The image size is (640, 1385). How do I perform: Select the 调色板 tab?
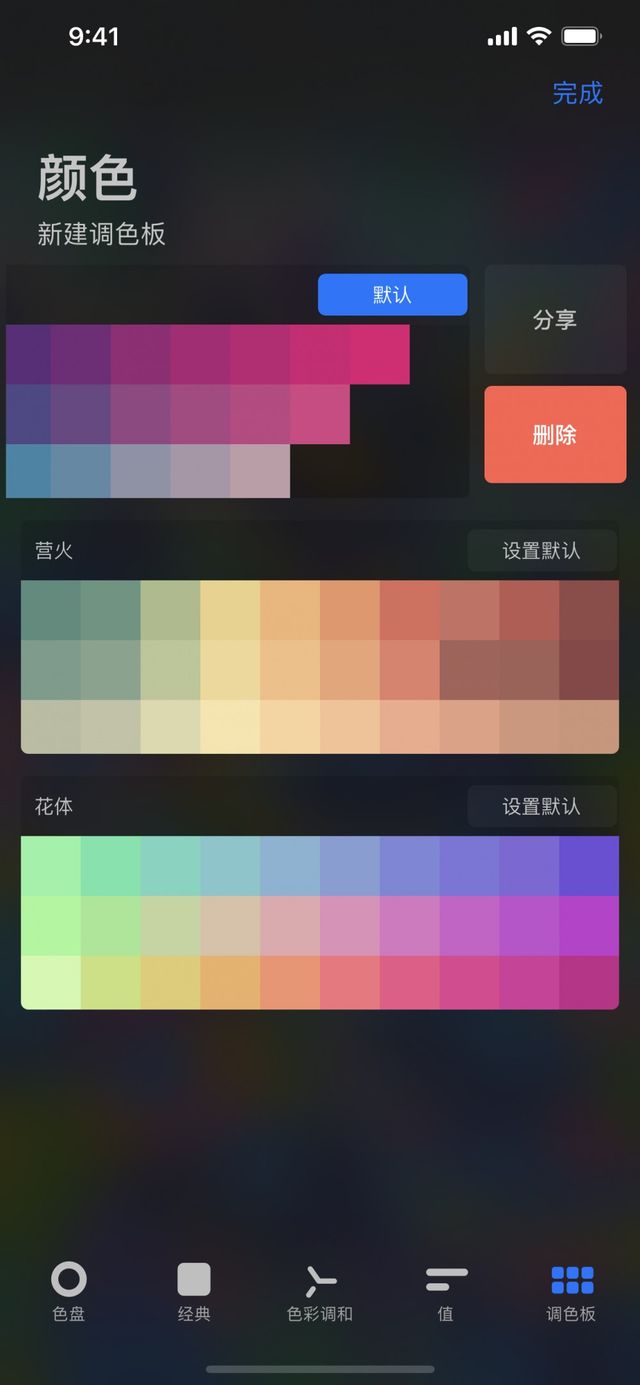572,1291
